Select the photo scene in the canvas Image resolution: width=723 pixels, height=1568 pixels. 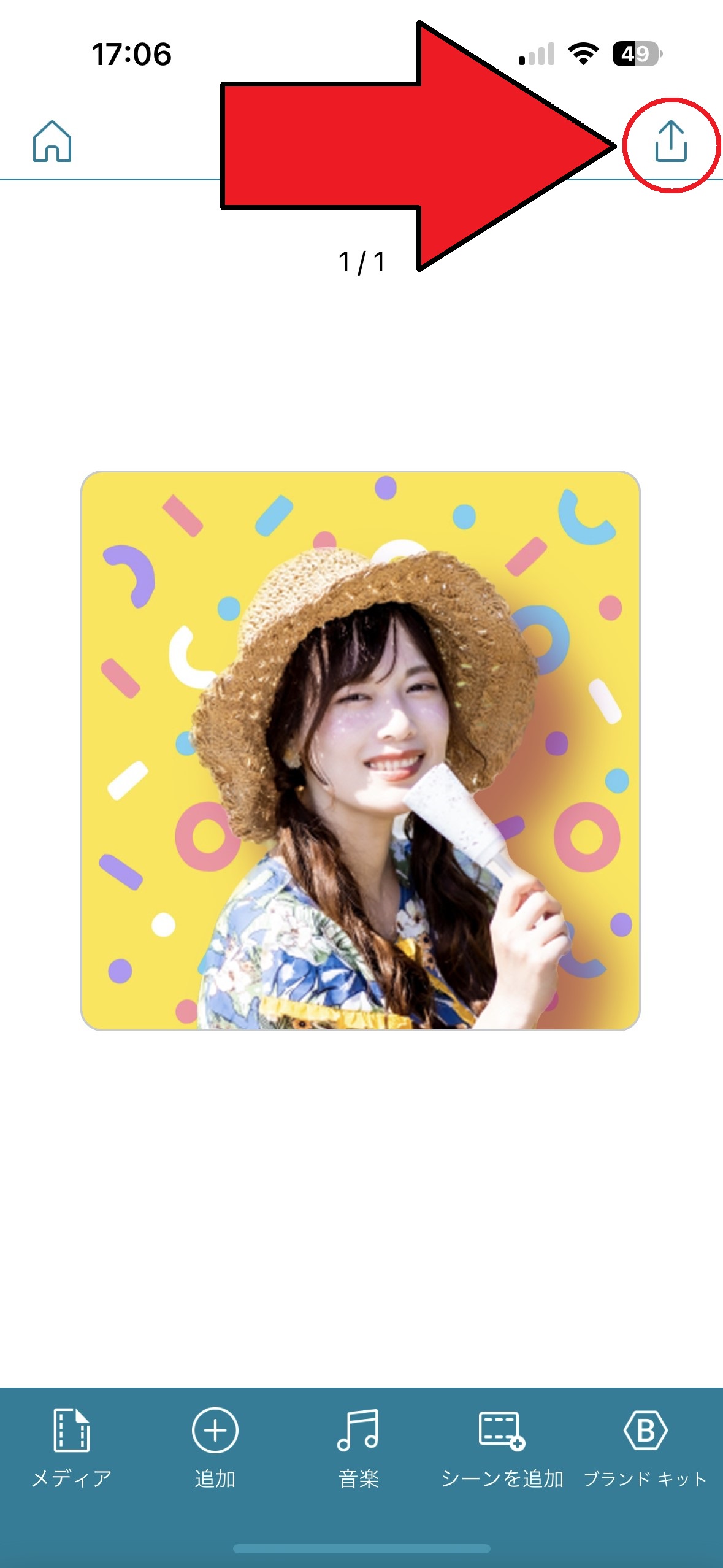[361, 750]
